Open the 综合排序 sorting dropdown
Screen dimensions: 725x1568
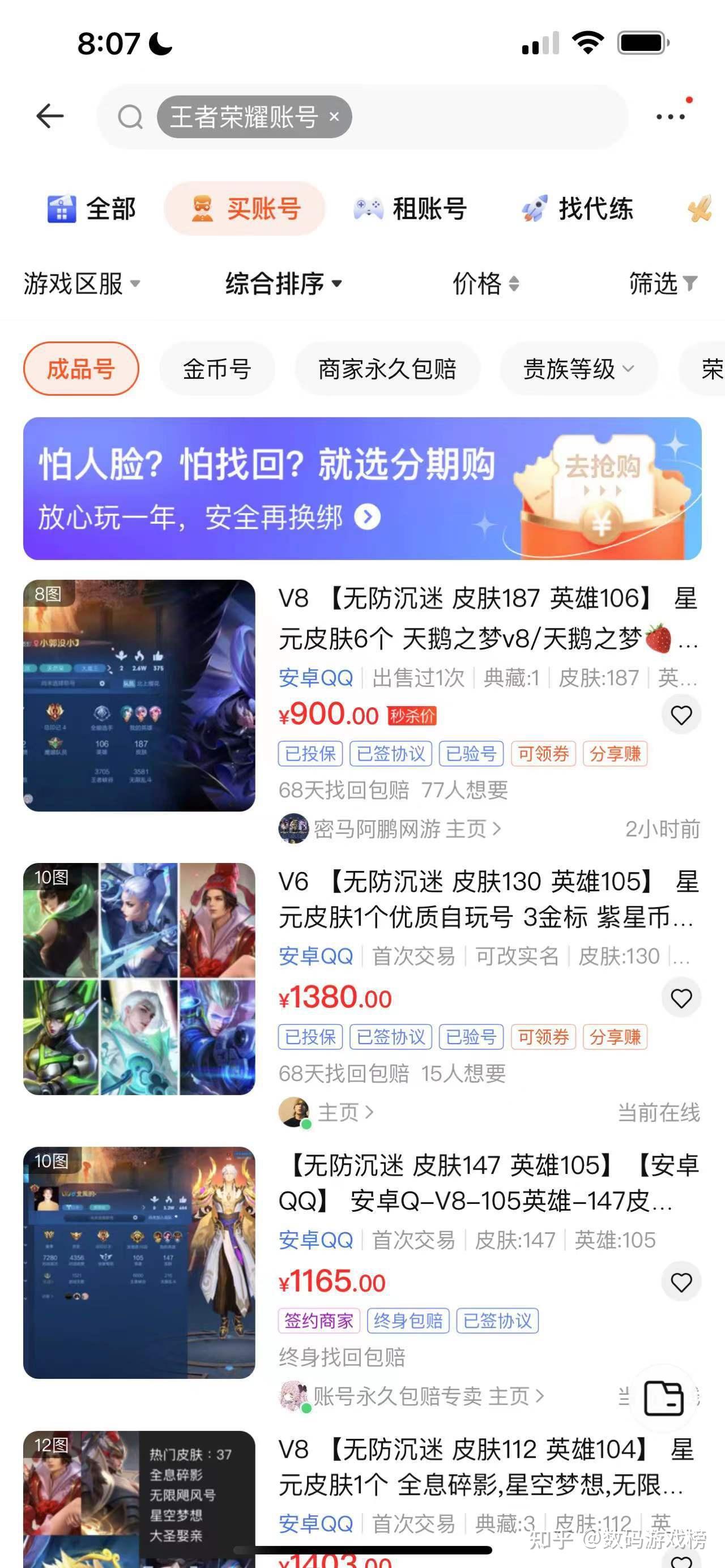(284, 284)
